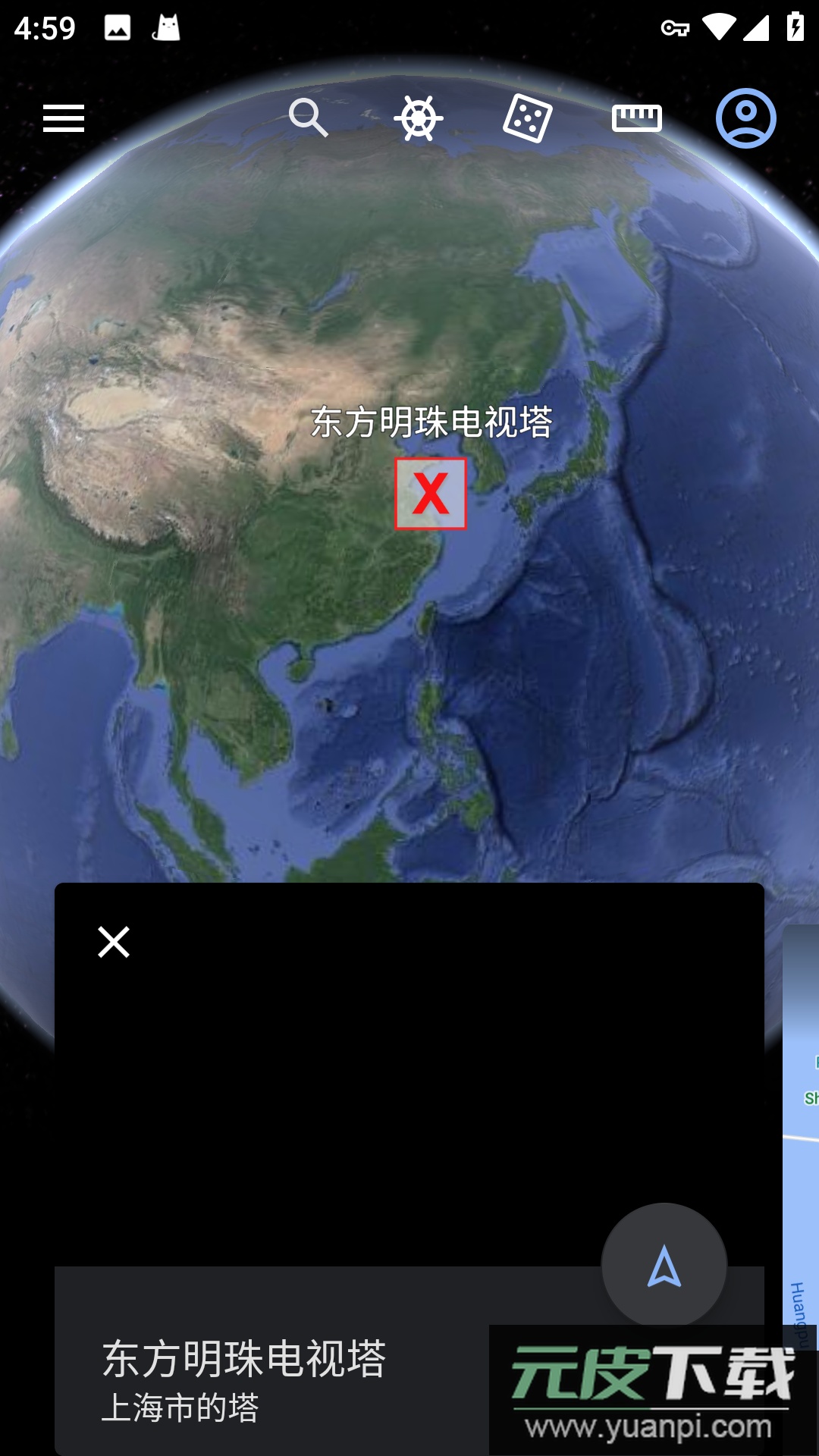Tap the dice for a random place
Screen dimensions: 819x1456
tap(527, 118)
